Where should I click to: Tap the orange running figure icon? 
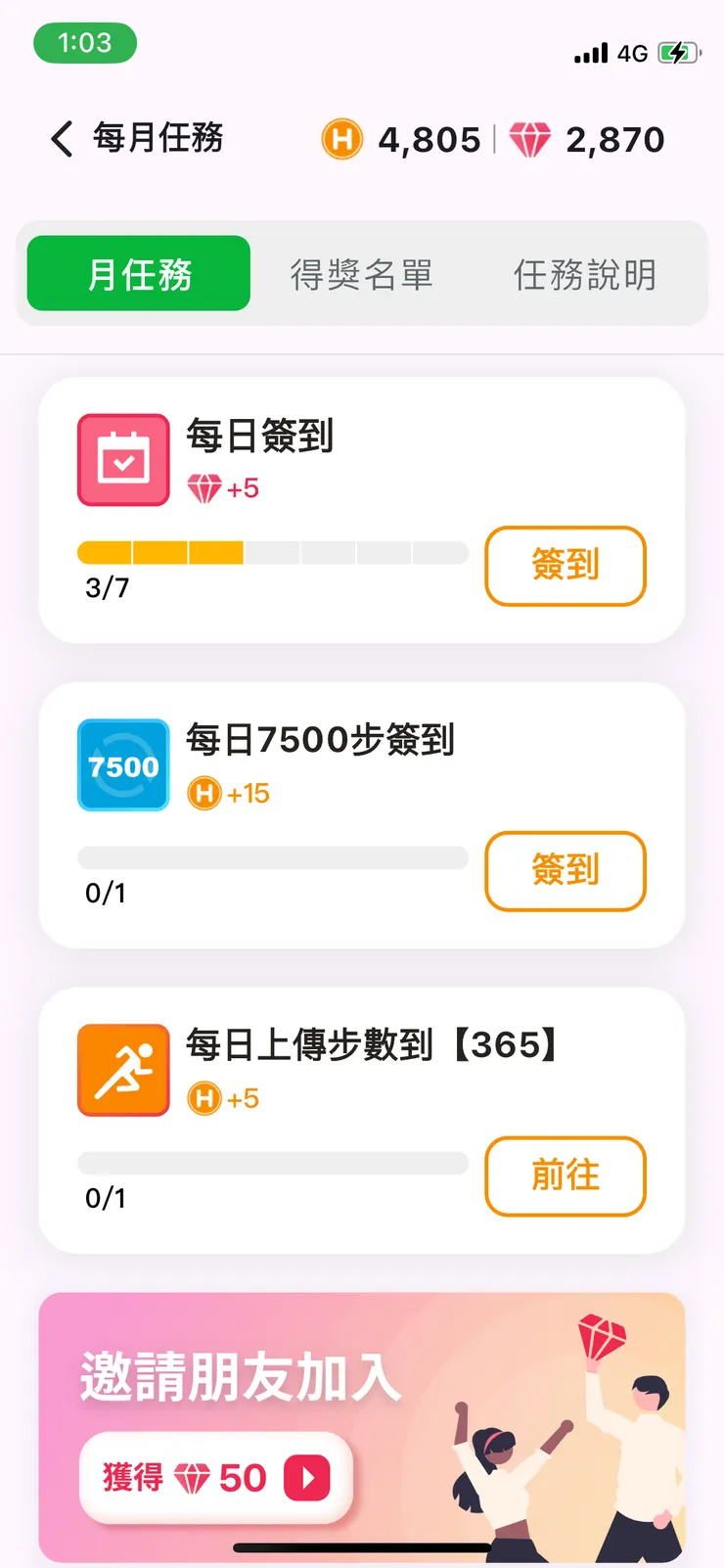tap(122, 1070)
